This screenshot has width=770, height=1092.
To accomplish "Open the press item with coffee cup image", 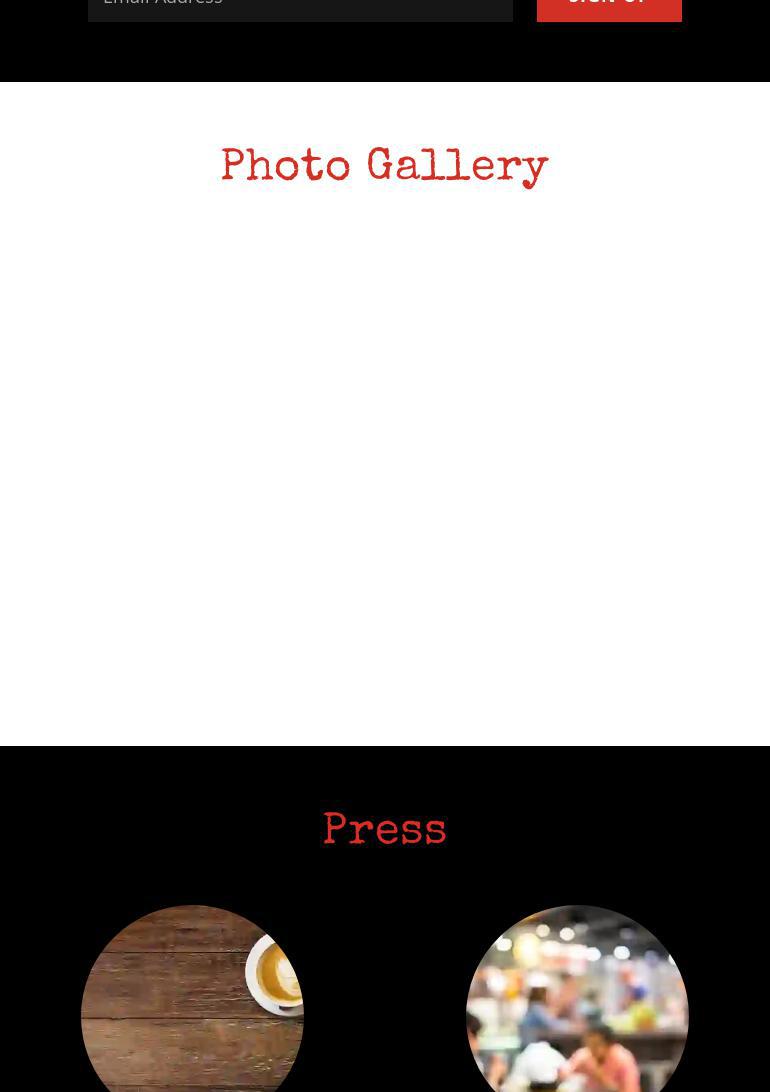I will (192, 1000).
